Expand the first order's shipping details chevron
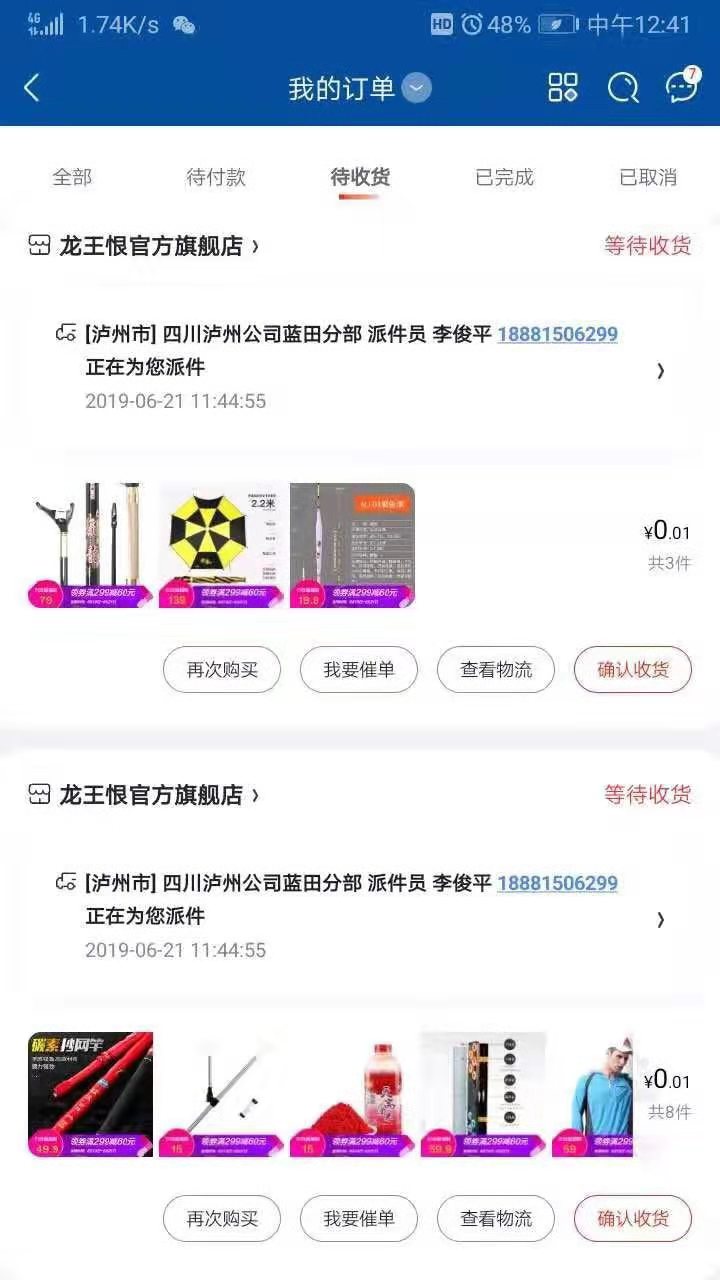The height and width of the screenshot is (1280, 720). pyautogui.click(x=660, y=371)
